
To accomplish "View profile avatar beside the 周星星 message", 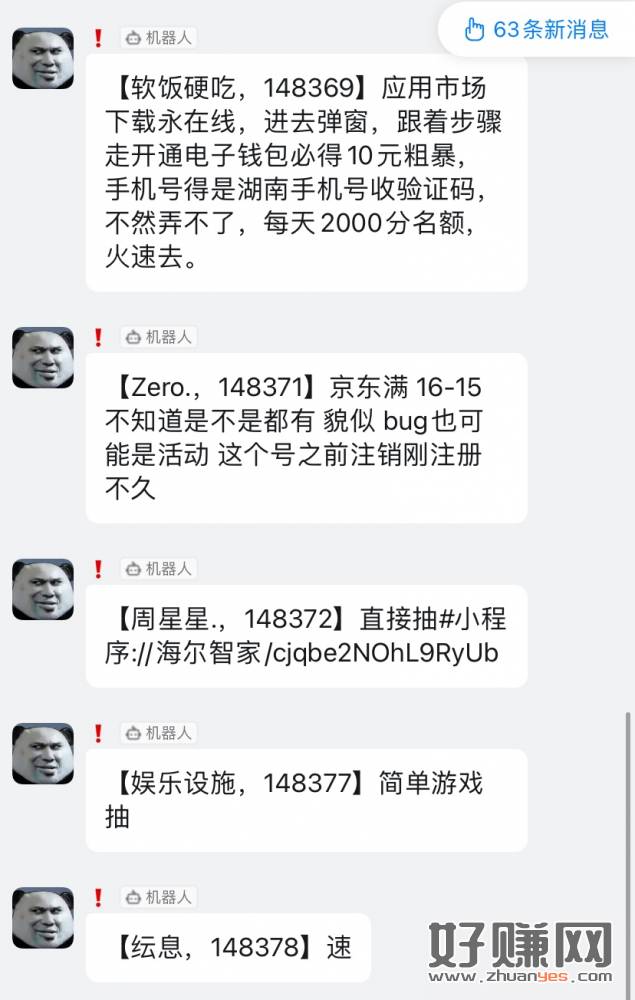I will [43, 589].
